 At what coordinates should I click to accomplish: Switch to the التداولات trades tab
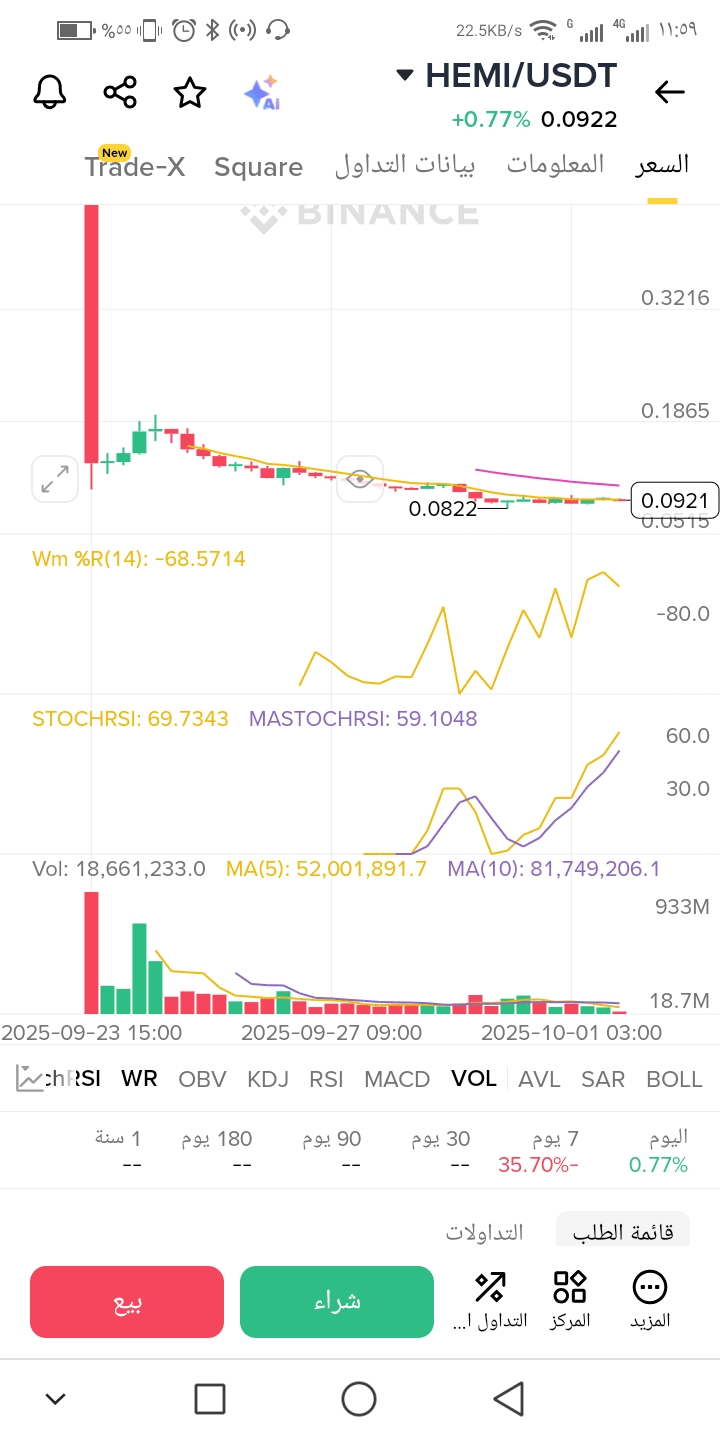[484, 1232]
